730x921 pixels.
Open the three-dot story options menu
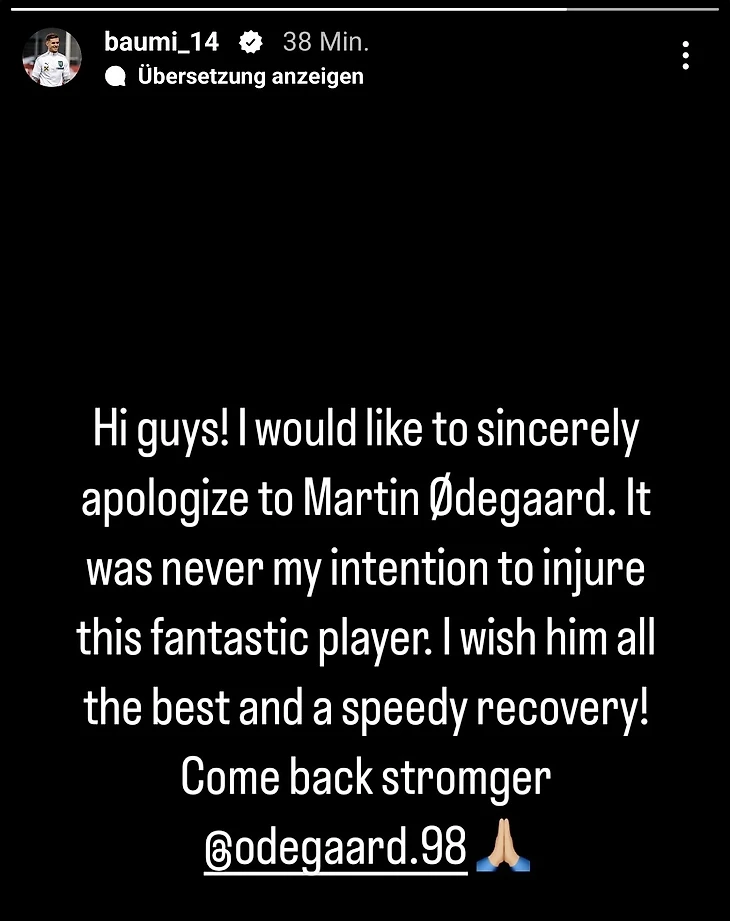click(x=686, y=55)
